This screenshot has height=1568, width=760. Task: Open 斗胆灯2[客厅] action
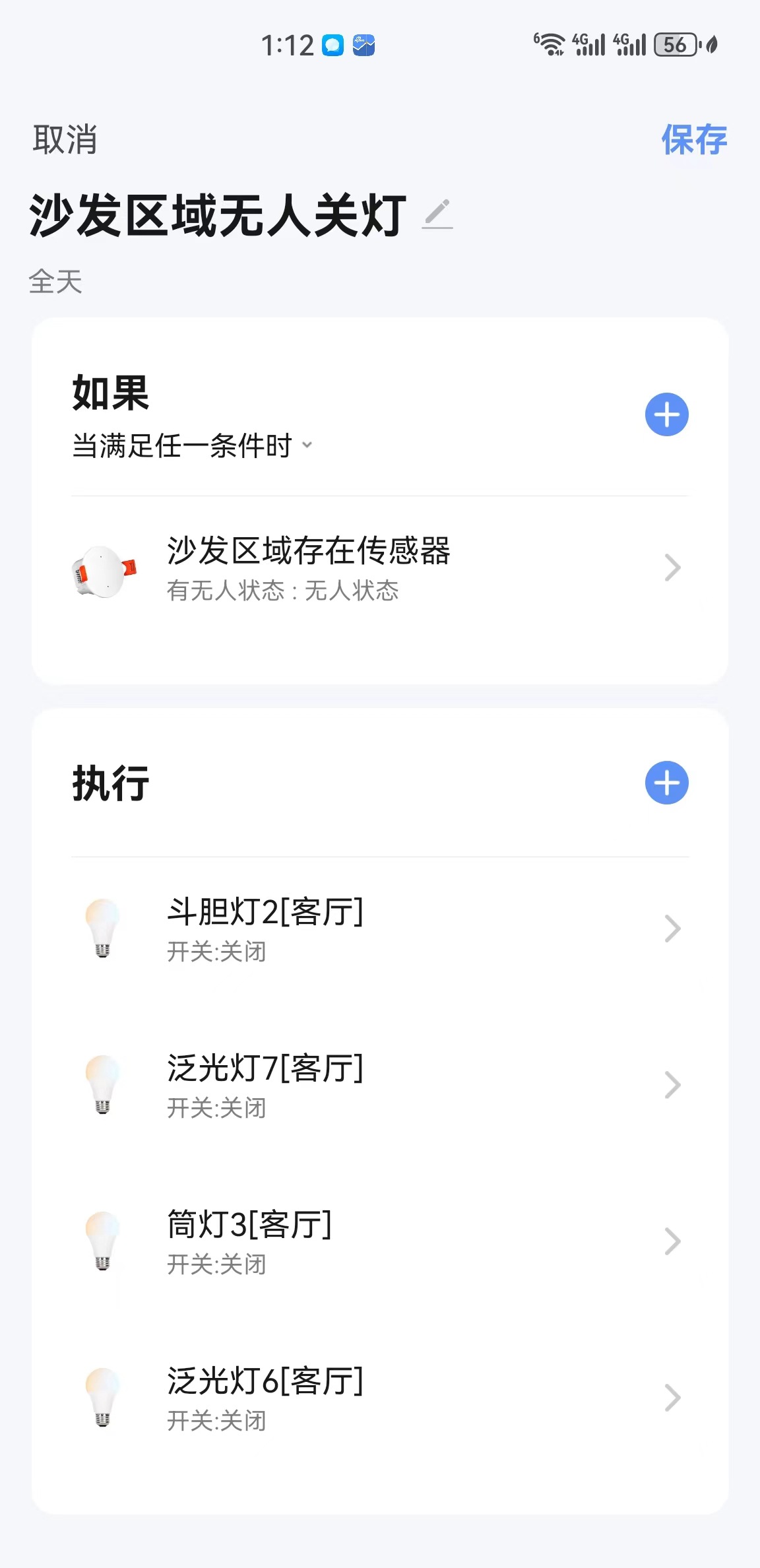[x=380, y=929]
